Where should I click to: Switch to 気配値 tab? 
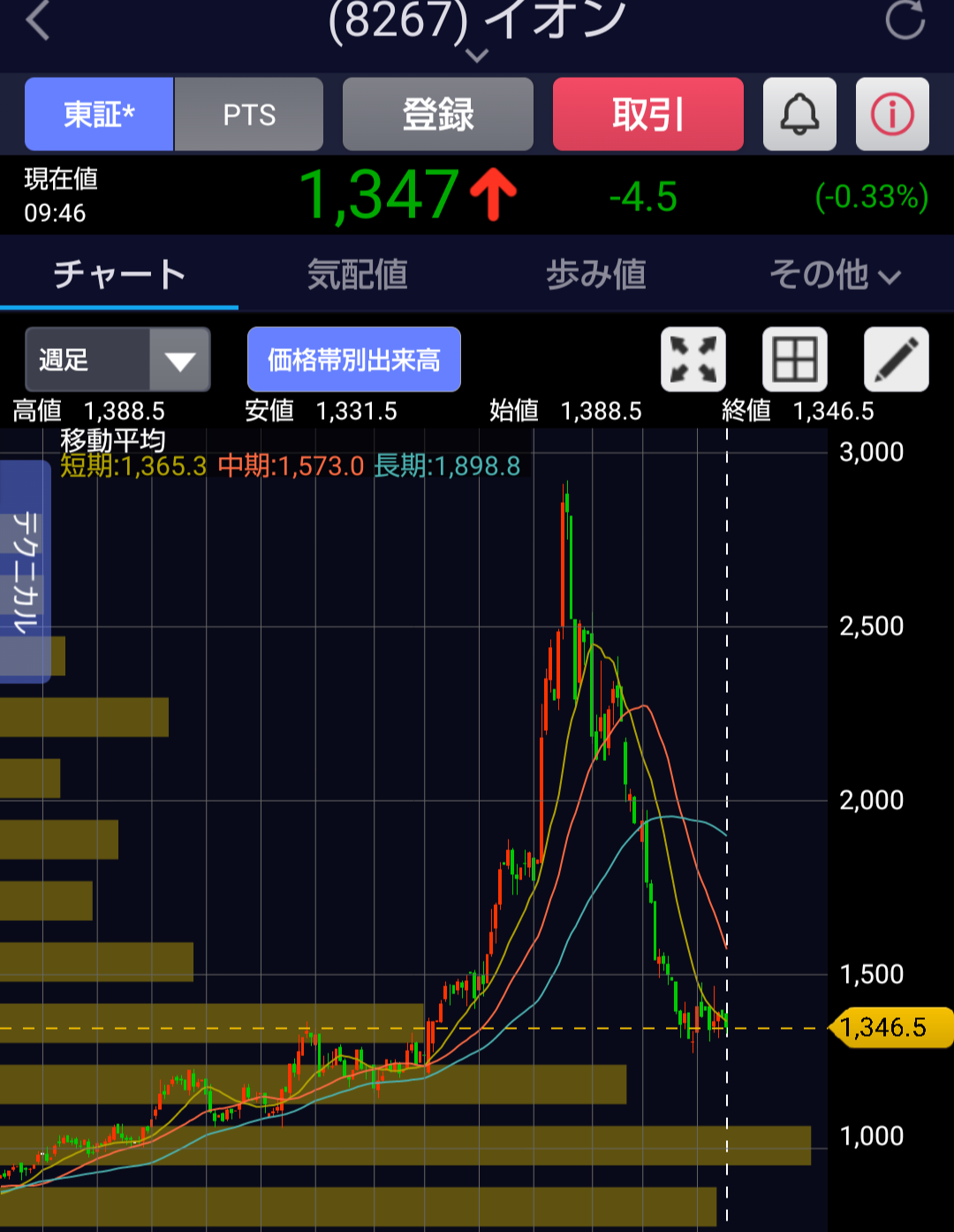[x=358, y=274]
